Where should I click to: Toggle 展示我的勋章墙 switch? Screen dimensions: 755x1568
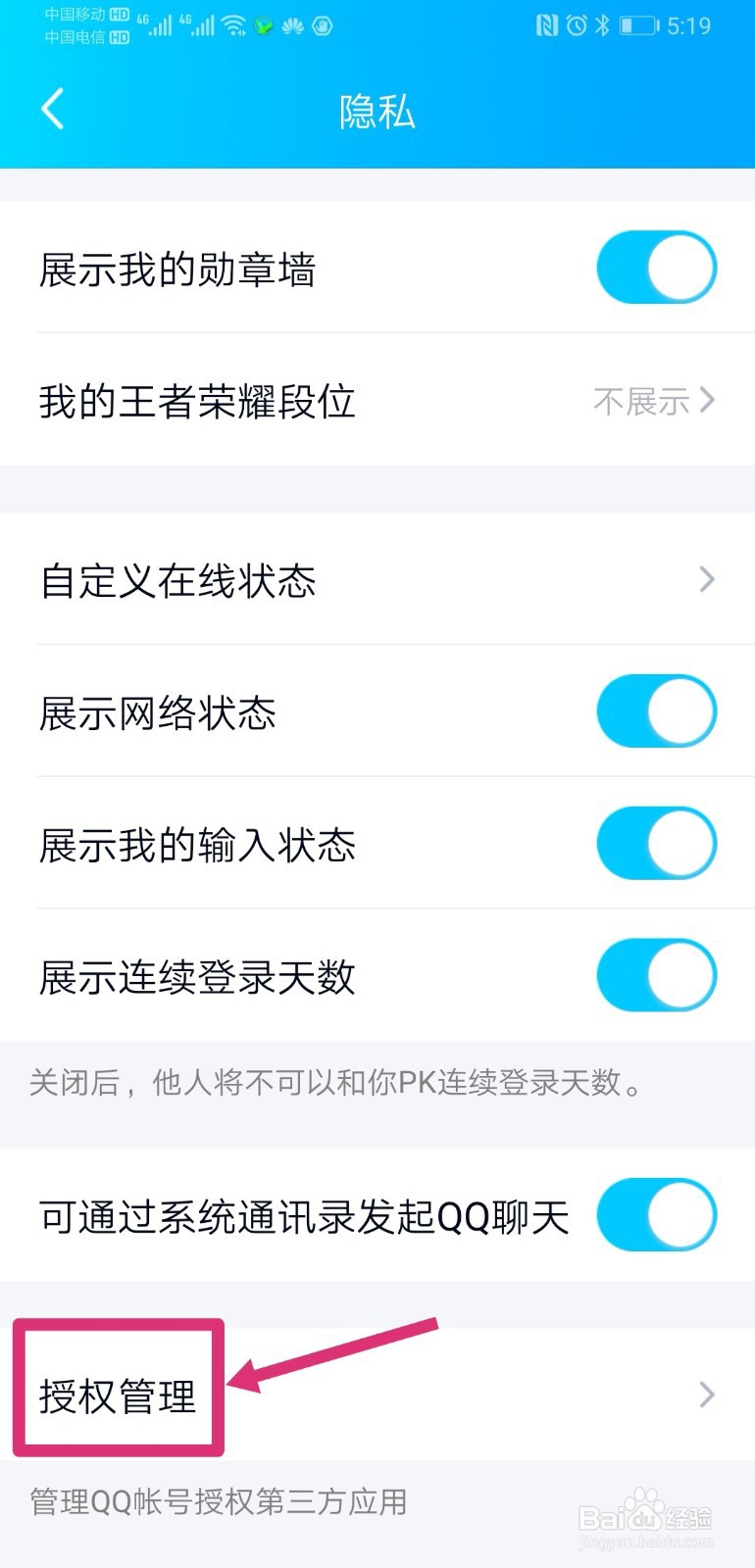(x=656, y=267)
